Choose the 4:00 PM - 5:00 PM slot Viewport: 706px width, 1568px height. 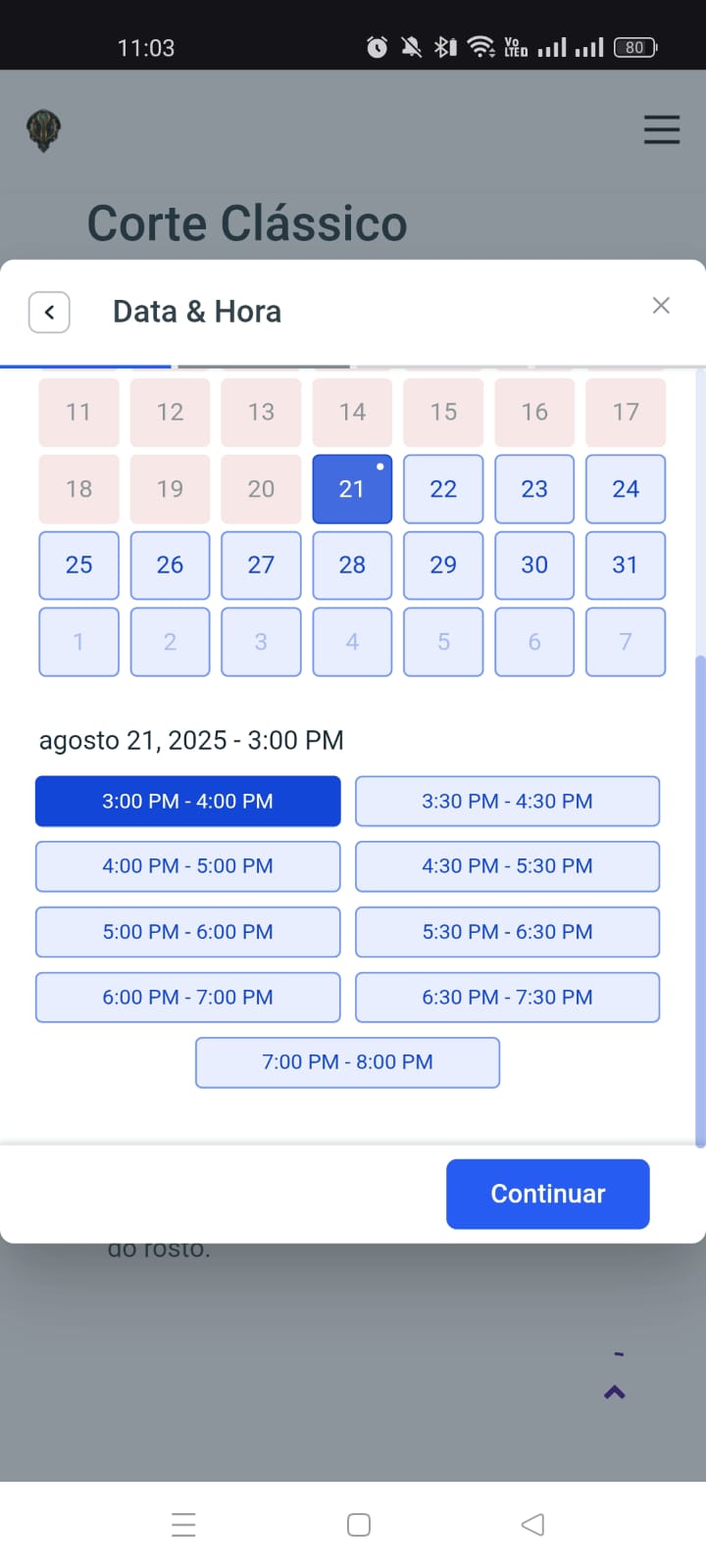[x=188, y=866]
